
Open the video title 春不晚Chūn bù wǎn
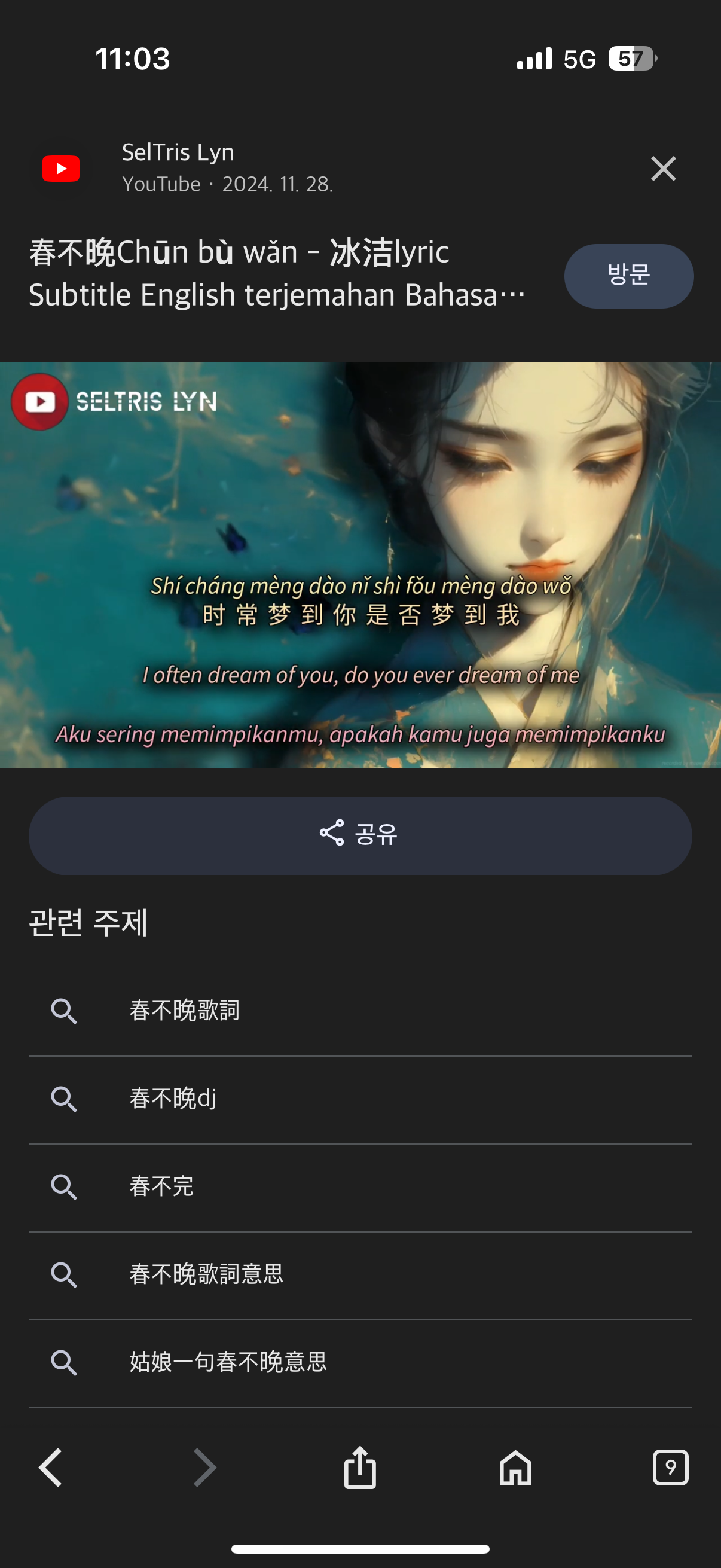click(277, 273)
